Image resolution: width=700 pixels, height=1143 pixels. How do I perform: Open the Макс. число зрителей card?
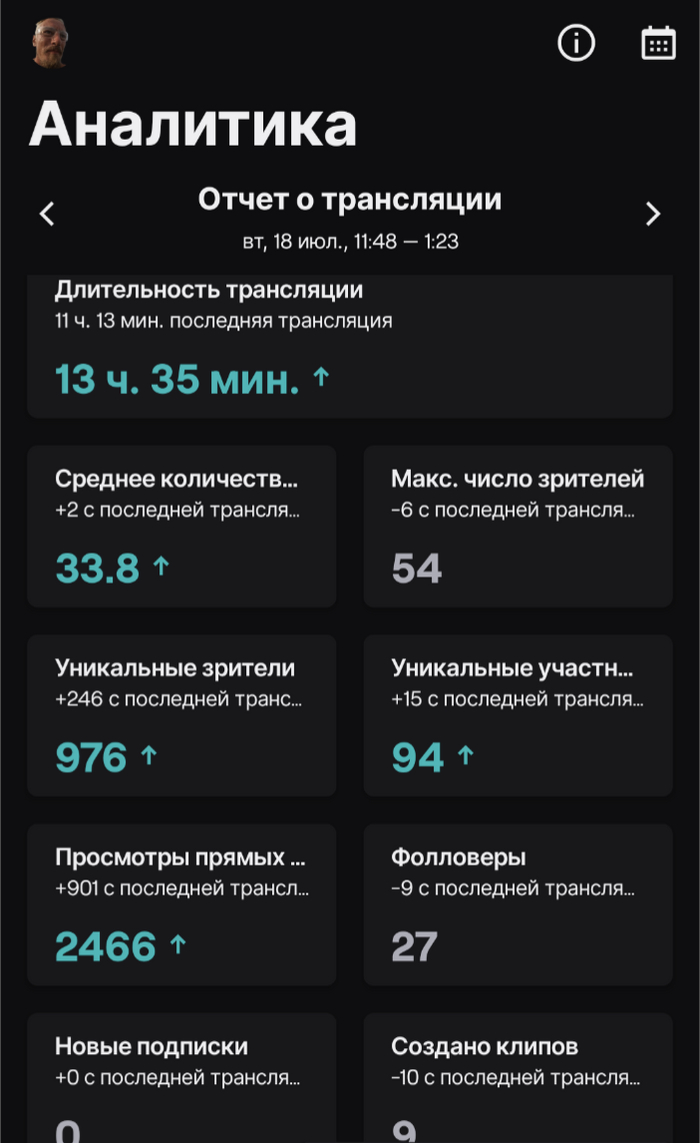518,526
